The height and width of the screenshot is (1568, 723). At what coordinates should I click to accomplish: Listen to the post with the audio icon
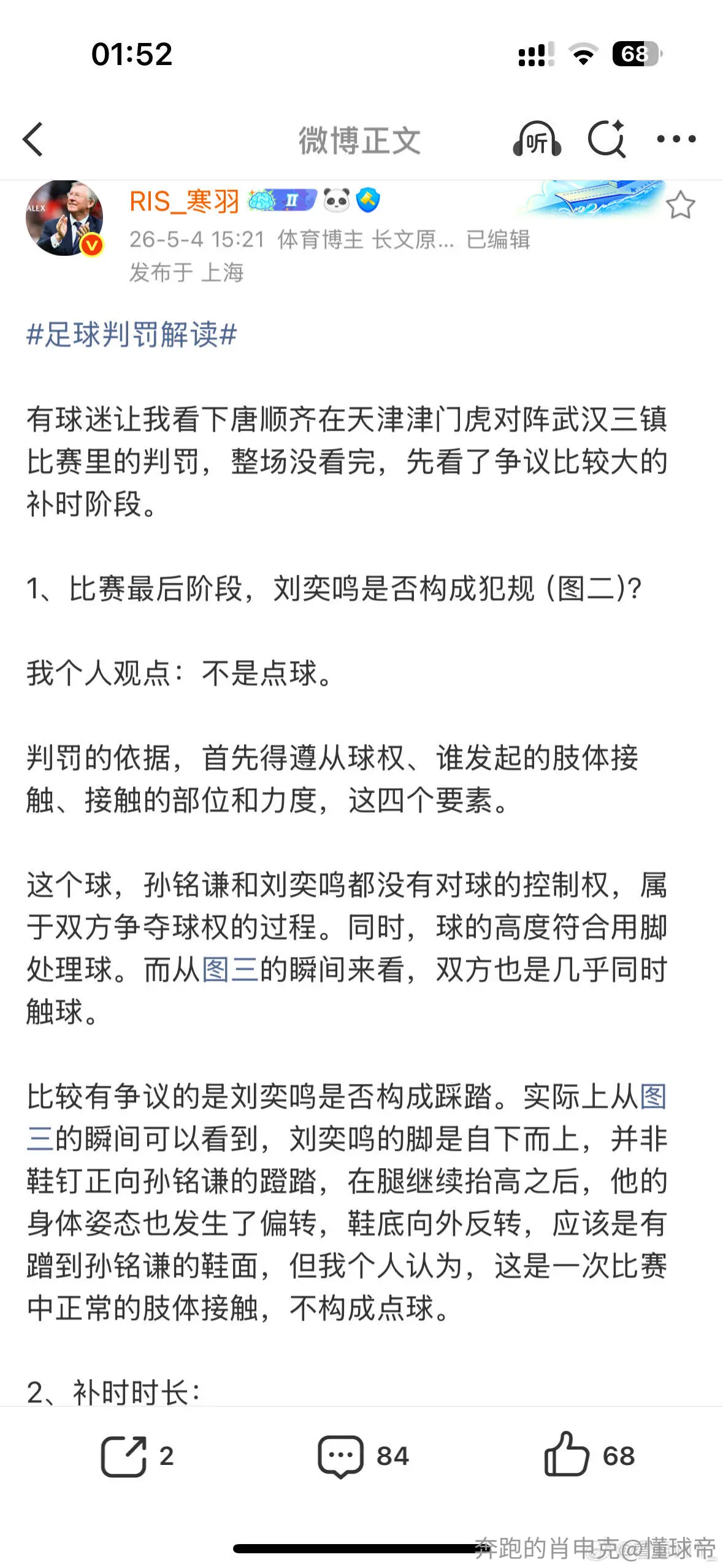537,139
